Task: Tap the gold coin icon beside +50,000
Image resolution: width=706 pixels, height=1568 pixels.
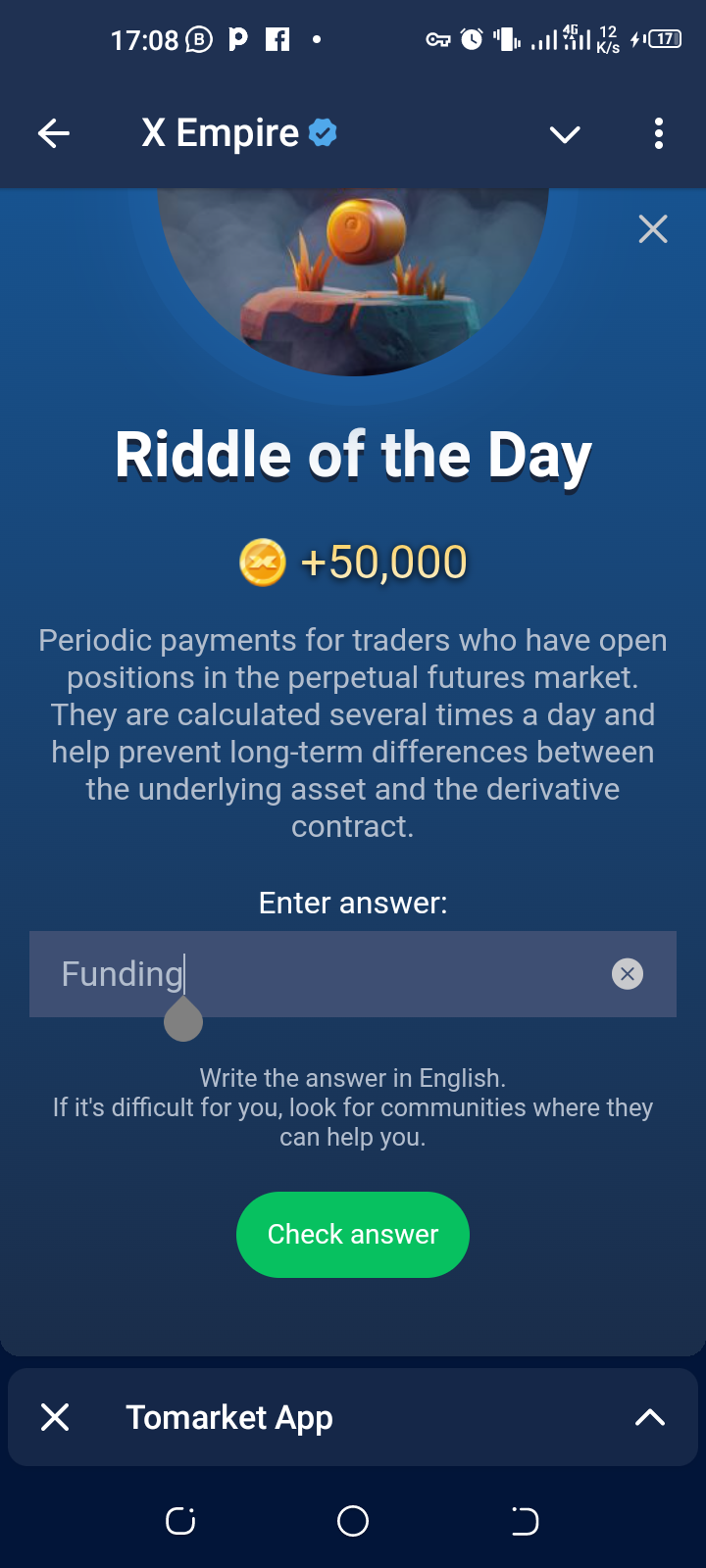Action: click(262, 562)
